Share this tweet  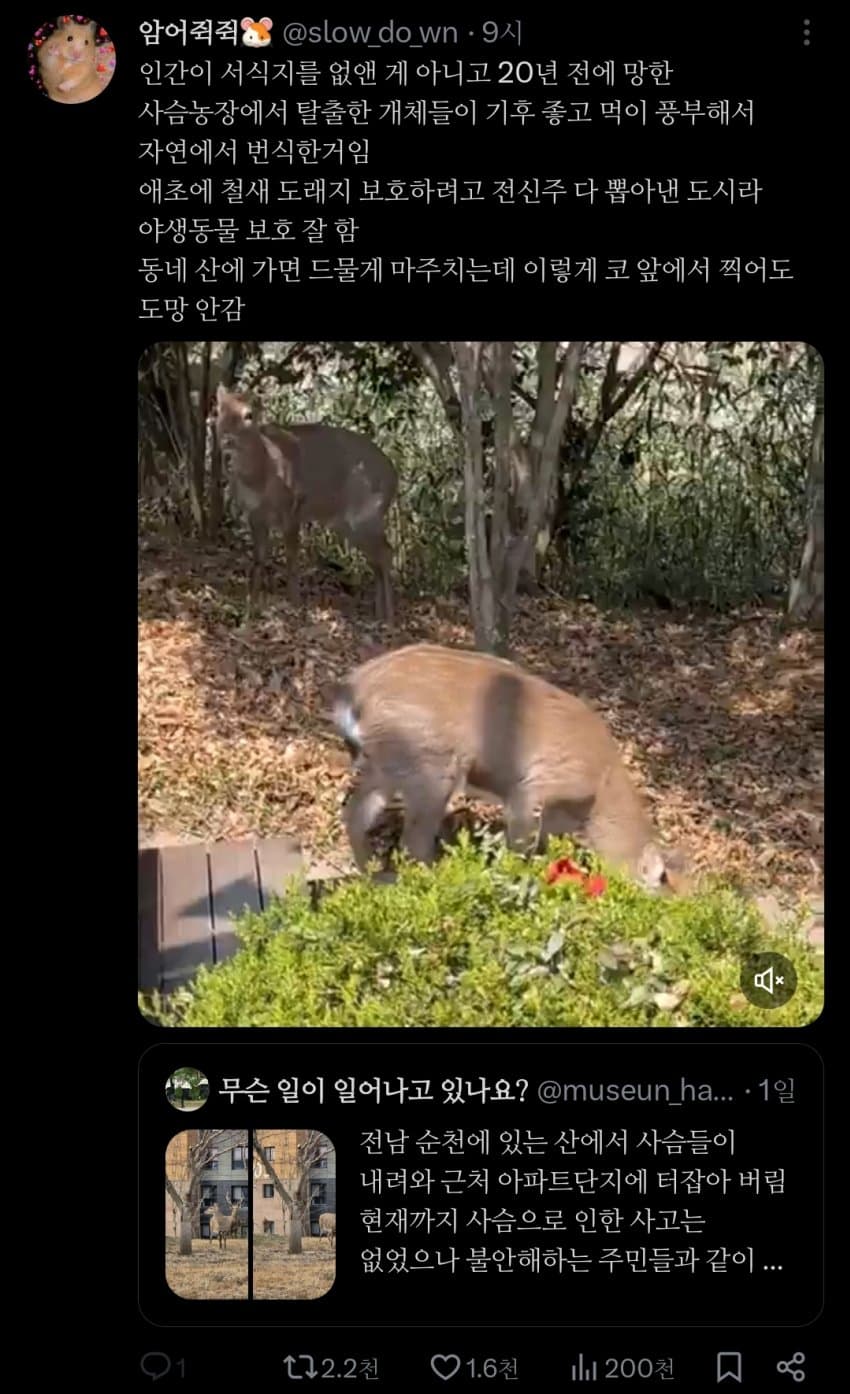(x=791, y=1366)
